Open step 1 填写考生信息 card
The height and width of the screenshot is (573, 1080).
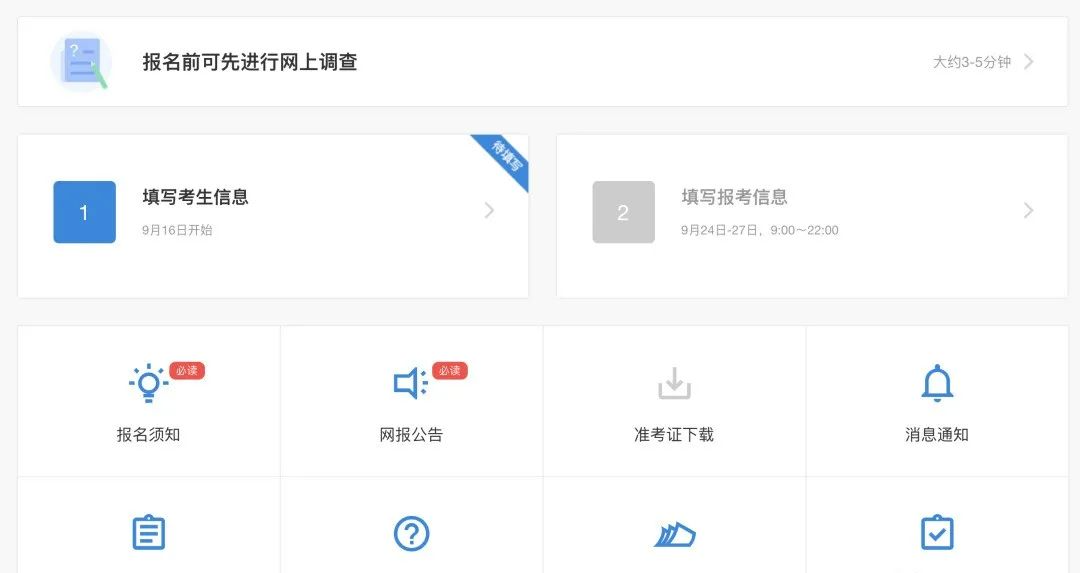click(272, 212)
